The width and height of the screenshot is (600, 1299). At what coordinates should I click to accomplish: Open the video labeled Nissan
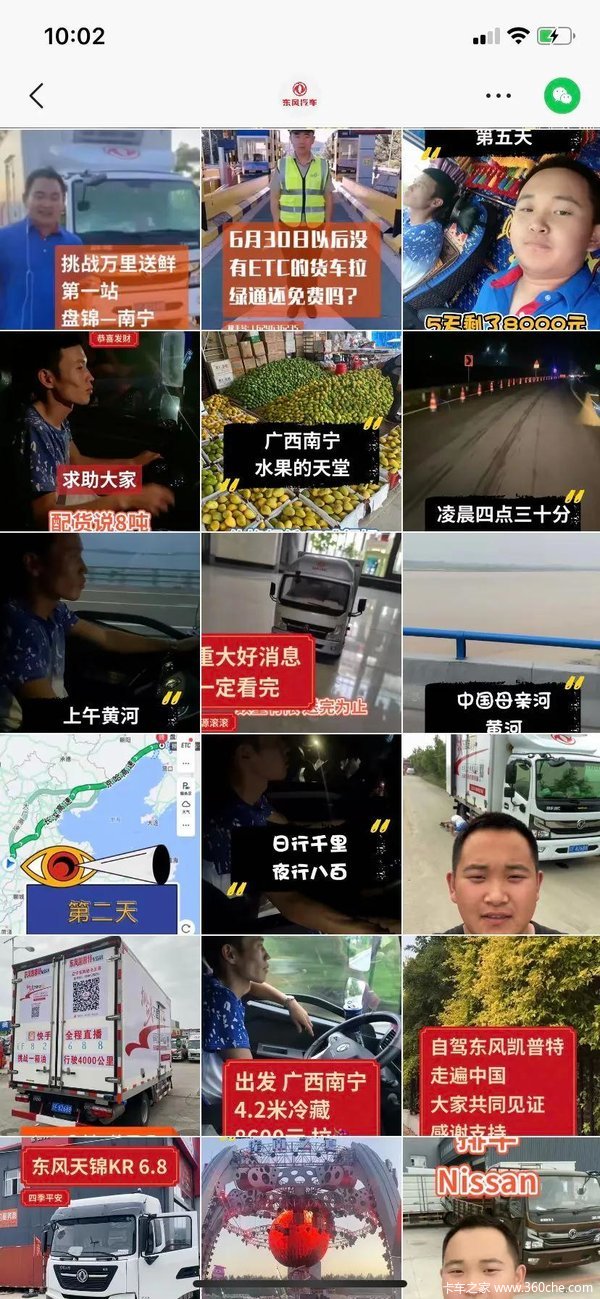[501, 1215]
